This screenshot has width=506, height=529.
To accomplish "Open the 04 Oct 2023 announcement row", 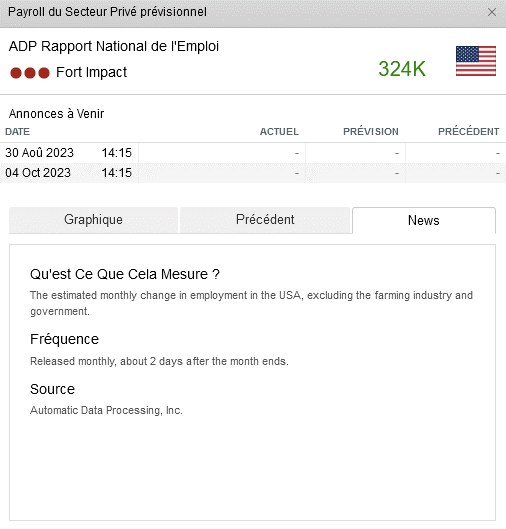I will 253,173.
